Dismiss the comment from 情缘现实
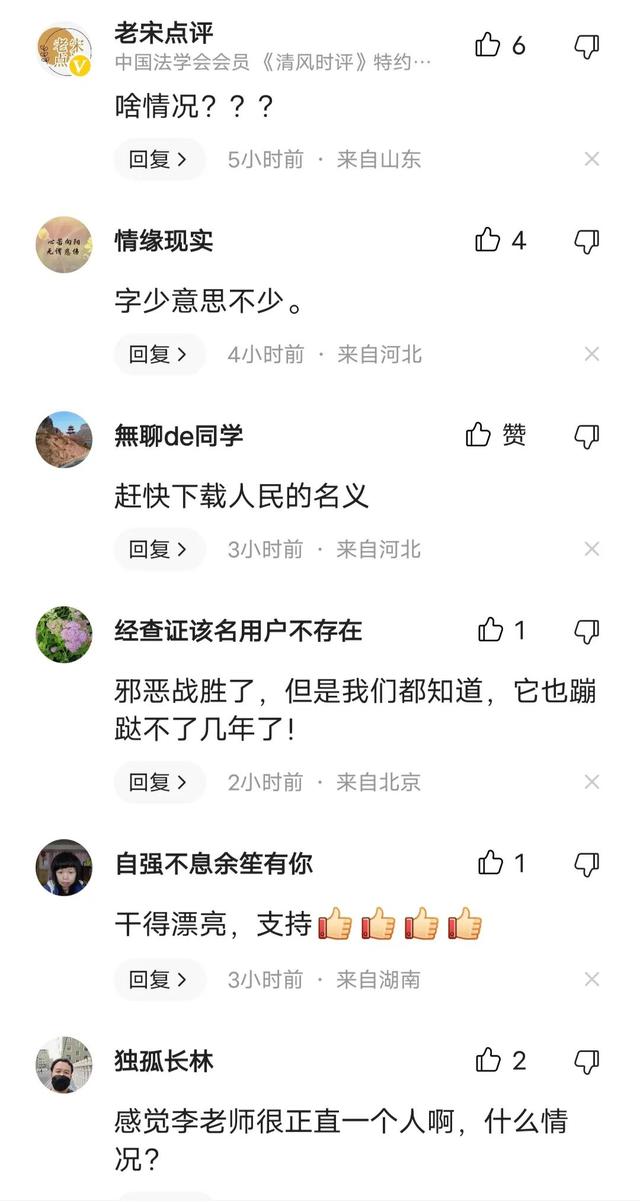Screen dimensions: 640x1202 tap(592, 354)
